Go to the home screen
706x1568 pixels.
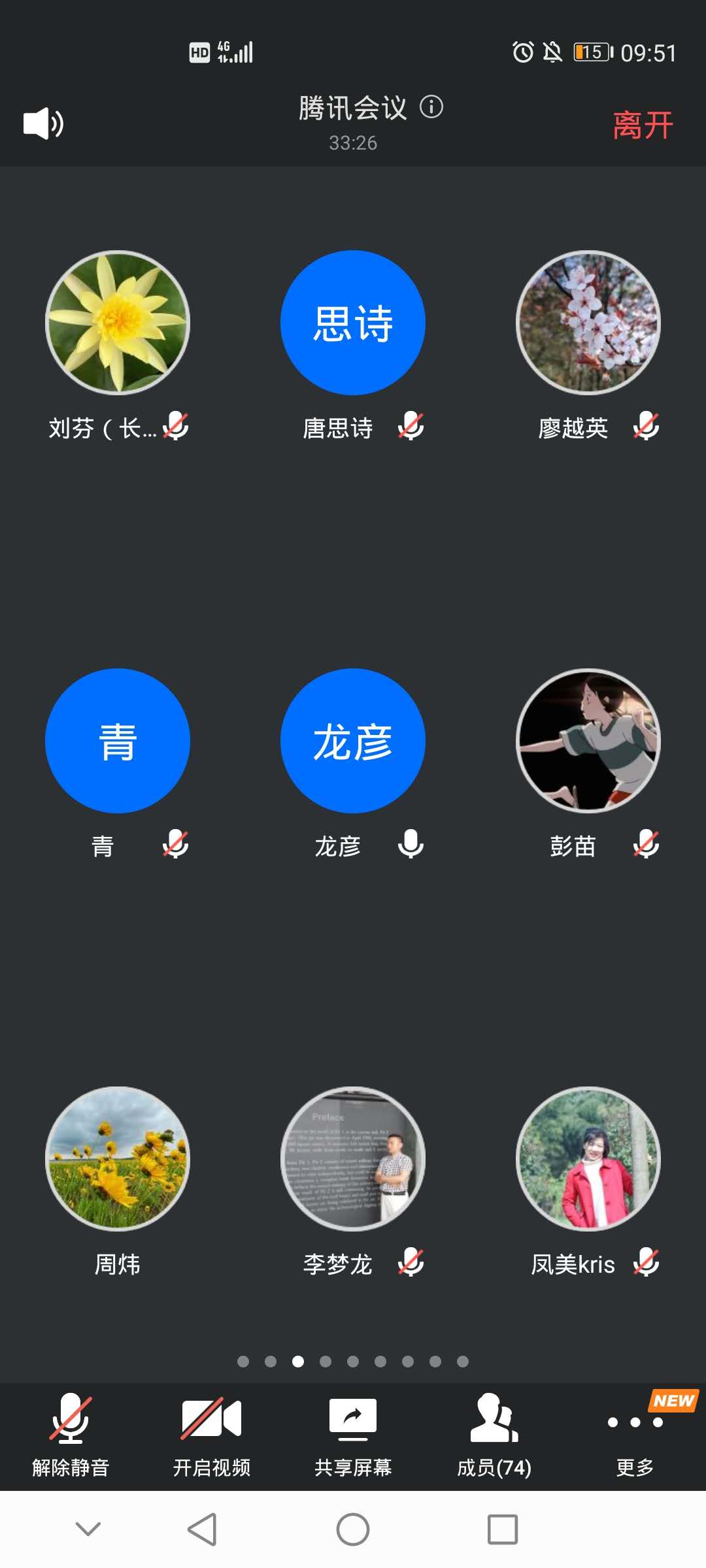click(353, 1529)
